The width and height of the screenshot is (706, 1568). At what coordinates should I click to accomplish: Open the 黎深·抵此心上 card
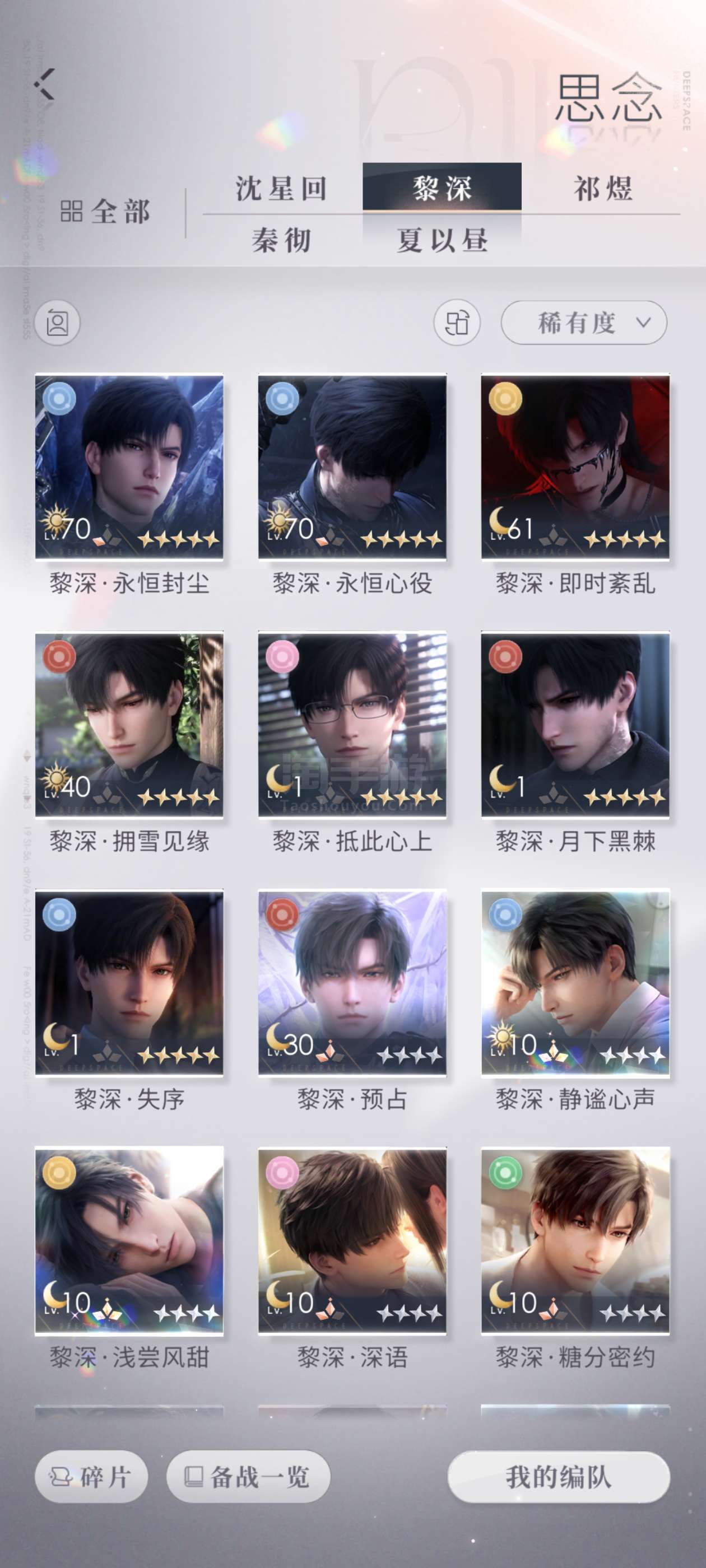[352, 725]
